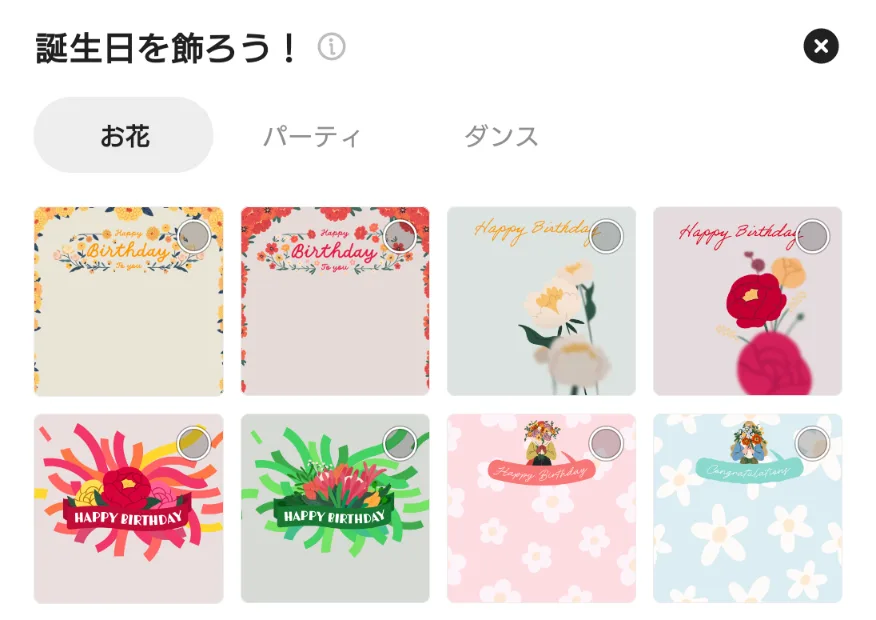Select the yellow floral border birthday frame
This screenshot has width=876, height=620.
pyautogui.click(x=128, y=301)
